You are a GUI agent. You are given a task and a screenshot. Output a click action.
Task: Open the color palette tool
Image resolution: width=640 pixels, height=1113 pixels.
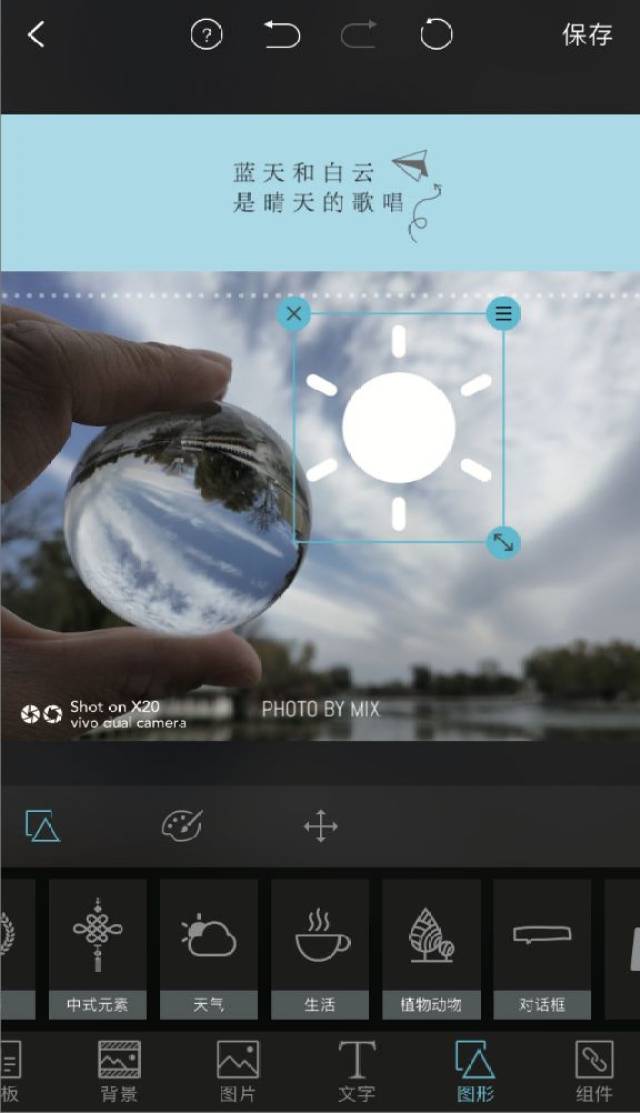182,826
